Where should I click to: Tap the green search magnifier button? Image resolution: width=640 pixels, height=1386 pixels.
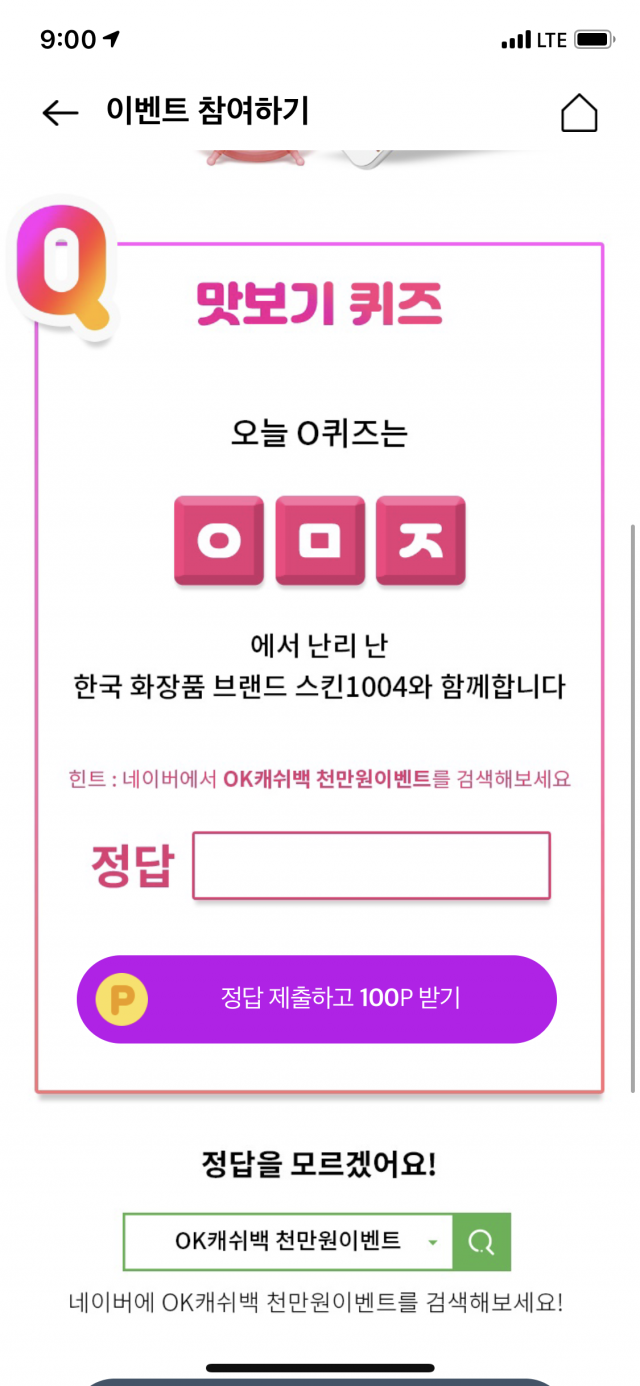[x=482, y=1242]
